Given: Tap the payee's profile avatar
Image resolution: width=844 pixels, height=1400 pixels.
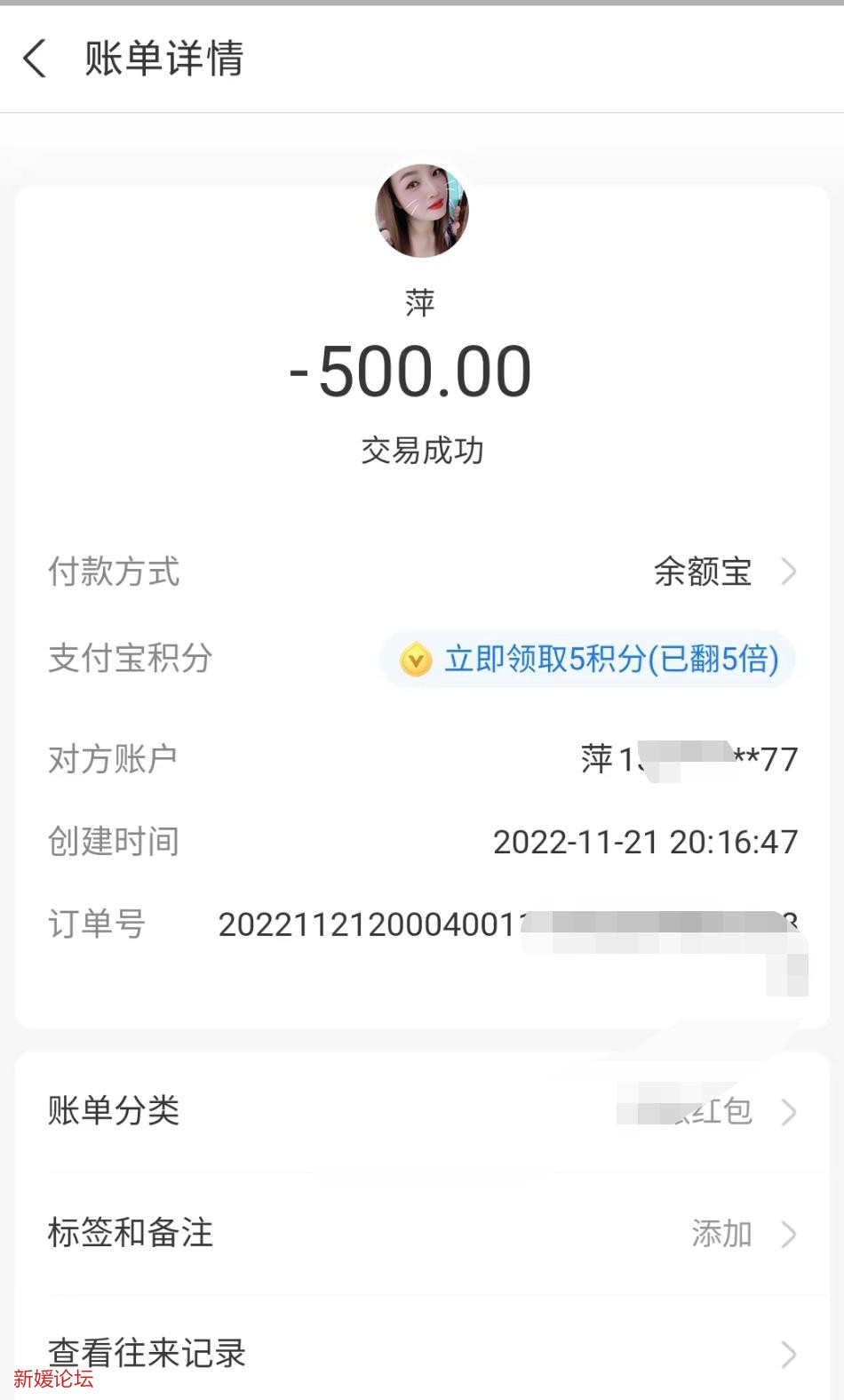Looking at the screenshot, I should tap(421, 211).
